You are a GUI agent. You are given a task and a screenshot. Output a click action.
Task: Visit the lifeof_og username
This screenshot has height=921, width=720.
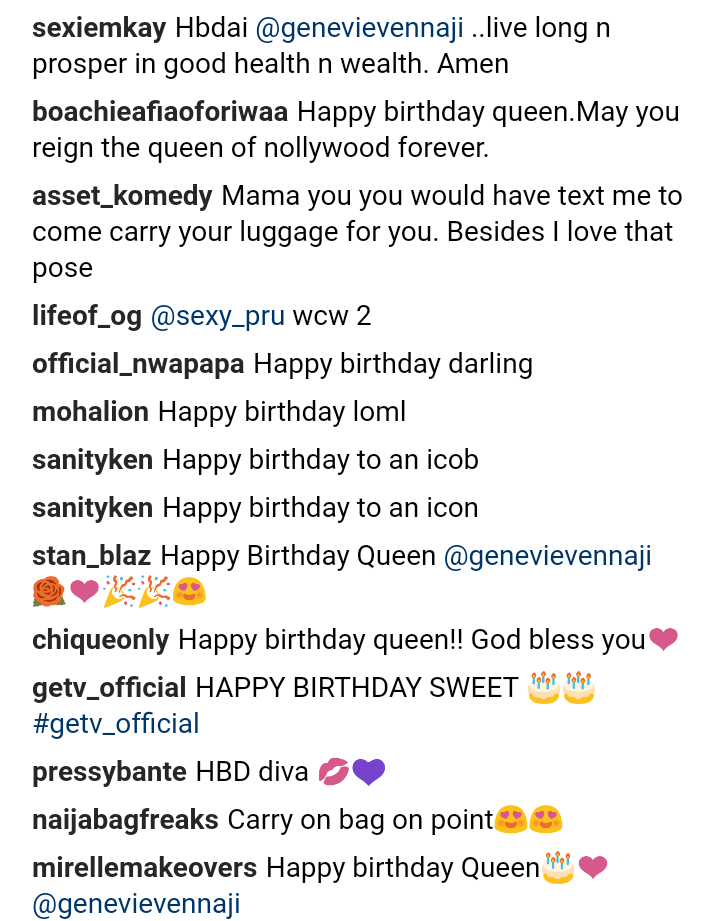click(x=87, y=316)
